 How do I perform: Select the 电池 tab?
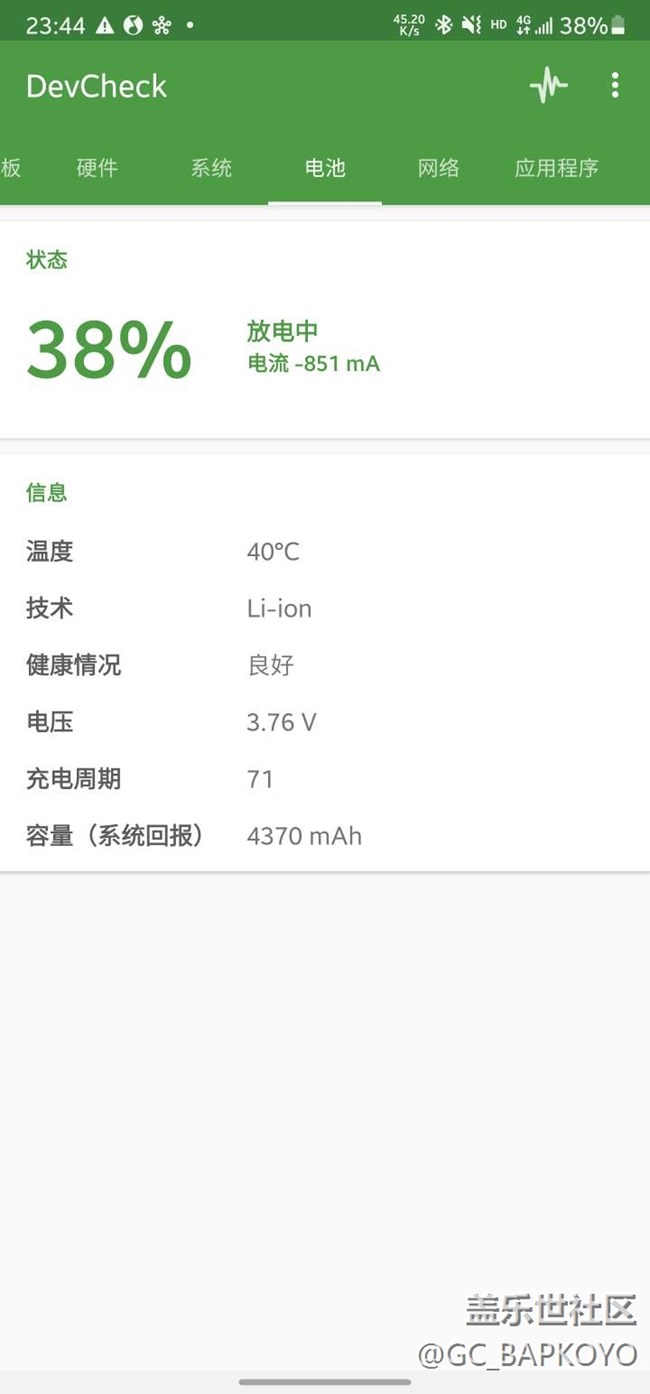click(x=325, y=168)
